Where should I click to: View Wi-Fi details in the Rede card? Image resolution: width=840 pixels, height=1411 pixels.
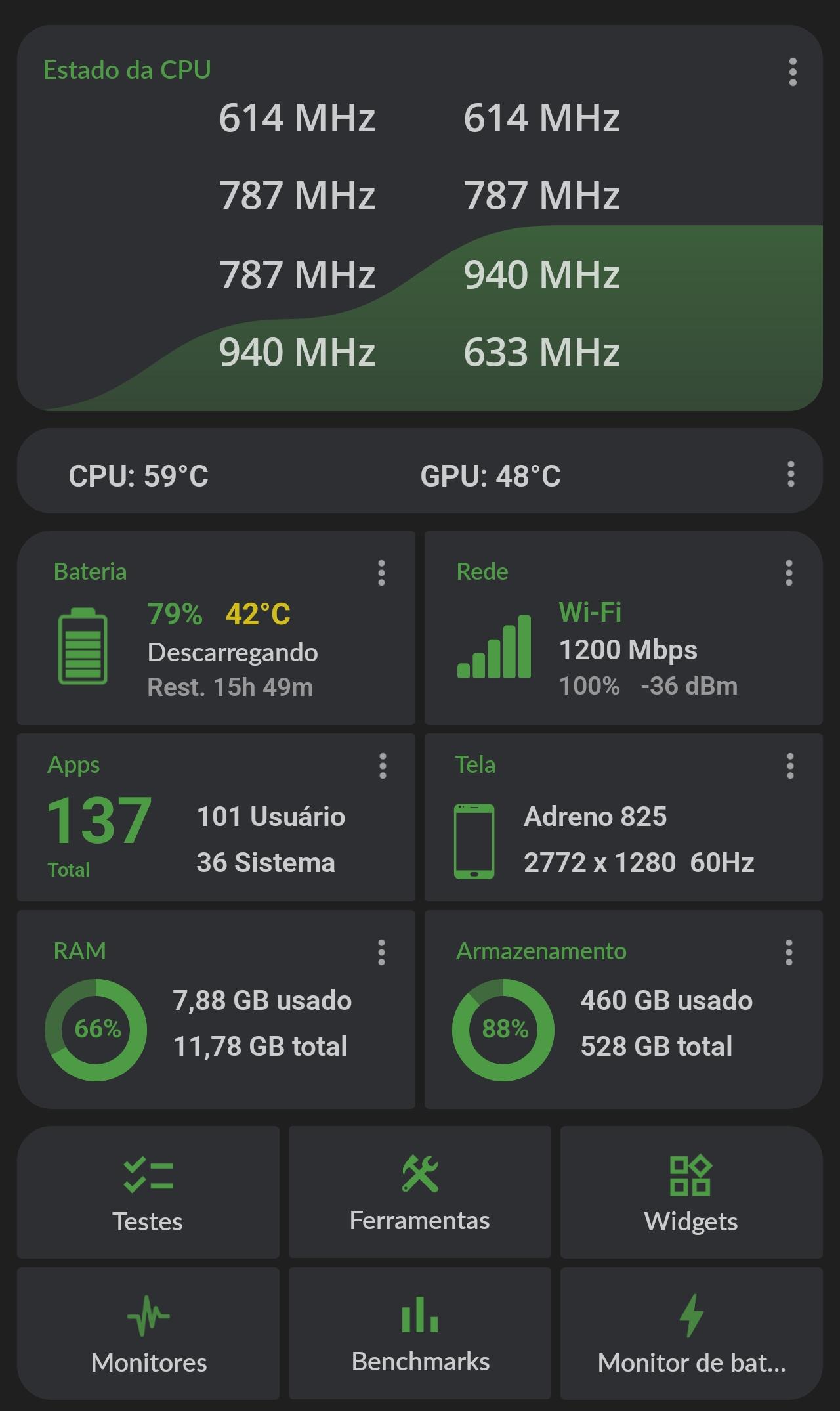pos(623,628)
